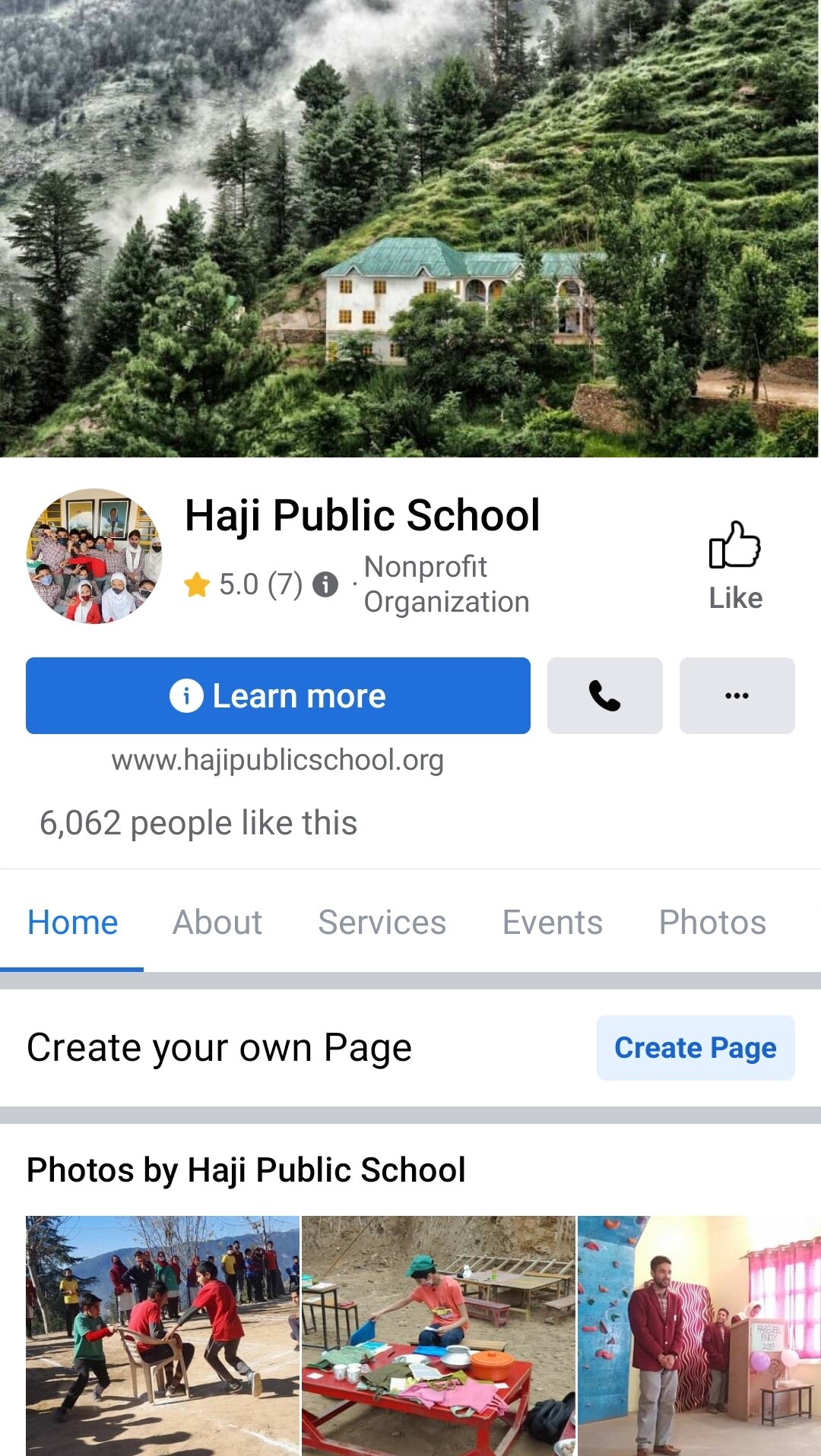Open rating info icon beside 5.0 (7)
The width and height of the screenshot is (821, 1456).
coord(325,584)
